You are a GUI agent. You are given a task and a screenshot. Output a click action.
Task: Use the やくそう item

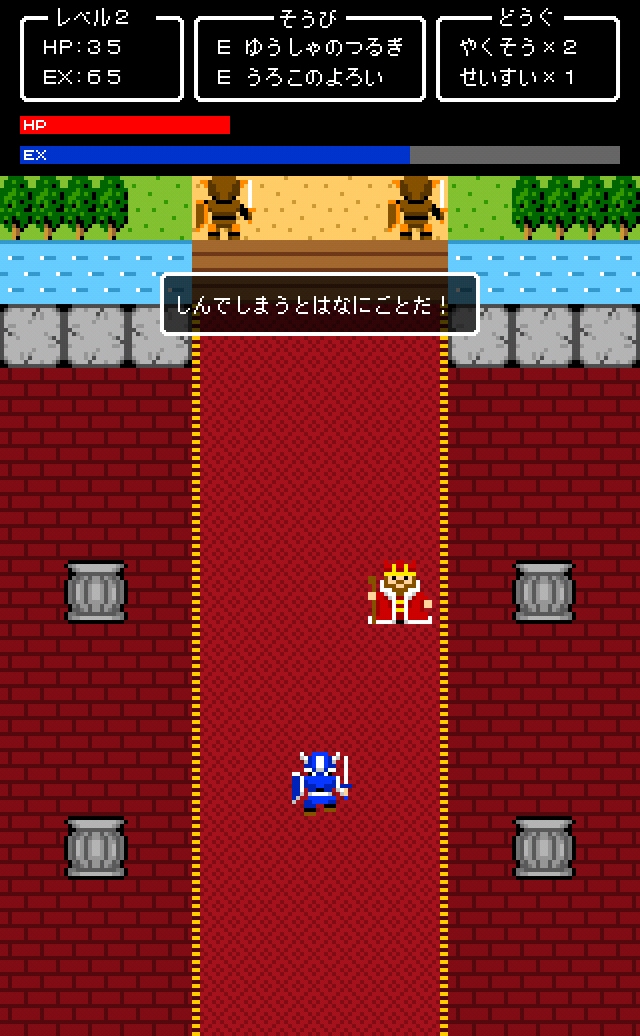pos(518,46)
